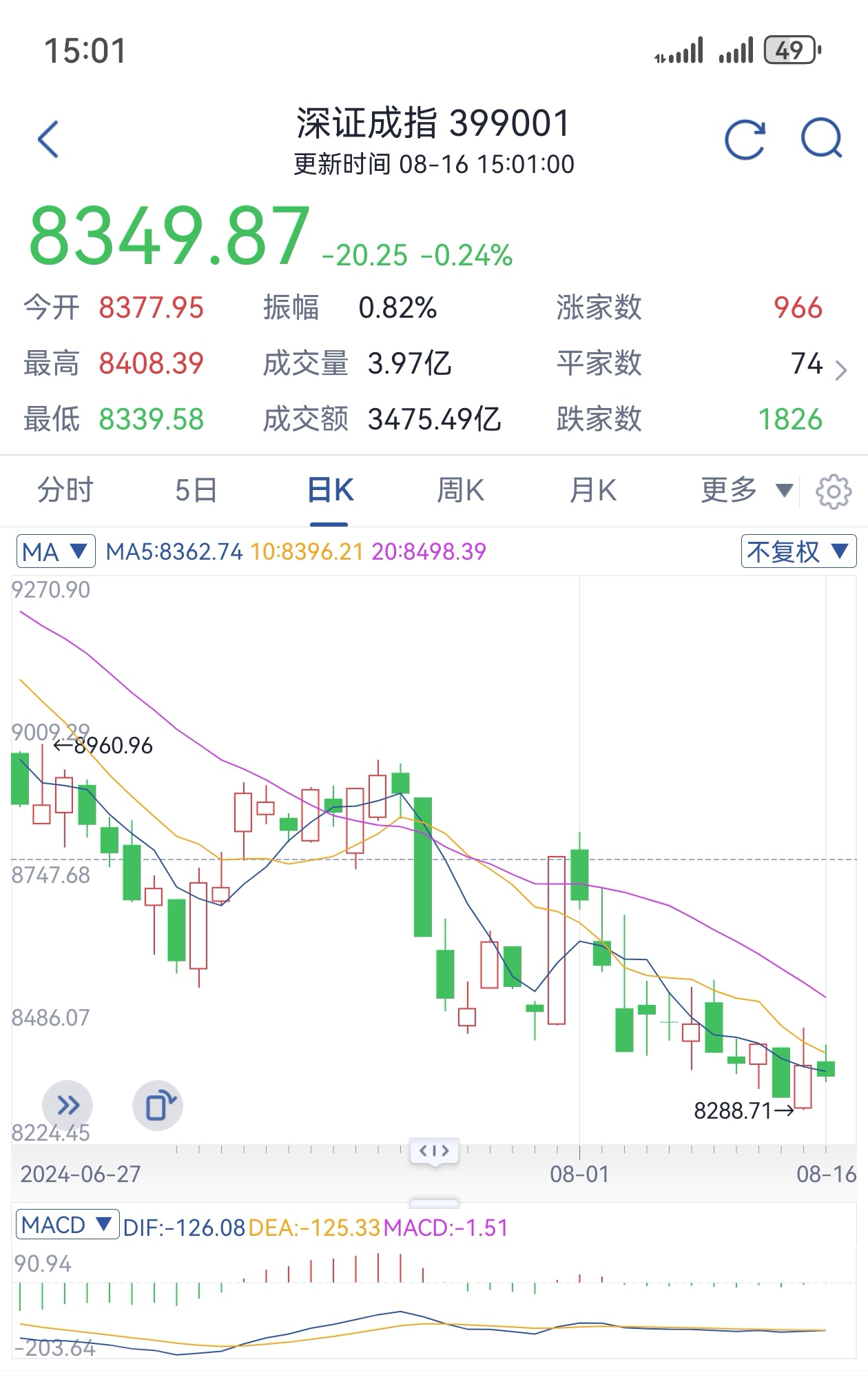Tap the double-arrow indicator expand icon on chart

(x=67, y=1106)
